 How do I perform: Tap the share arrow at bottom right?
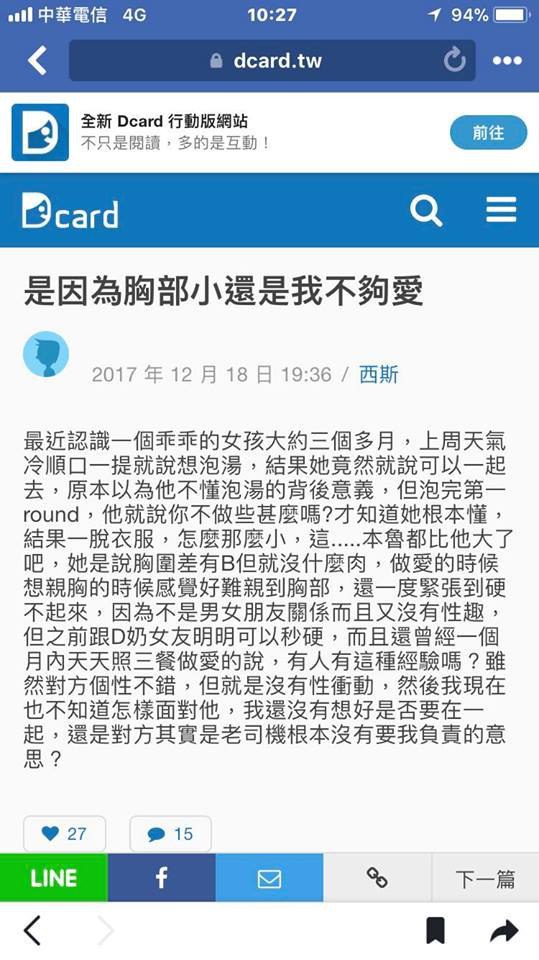click(x=504, y=931)
